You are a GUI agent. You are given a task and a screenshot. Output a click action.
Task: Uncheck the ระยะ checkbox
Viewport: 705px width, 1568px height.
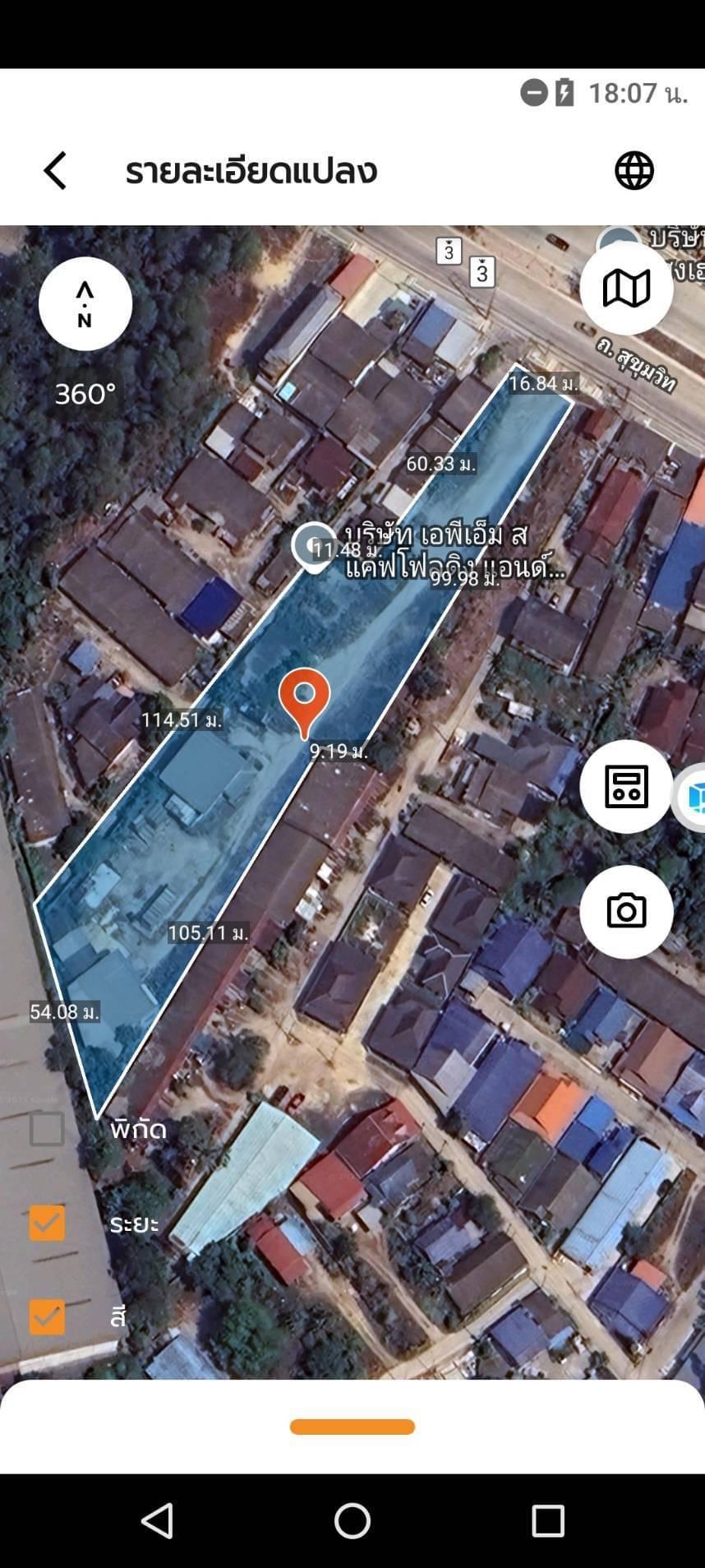(x=47, y=1223)
